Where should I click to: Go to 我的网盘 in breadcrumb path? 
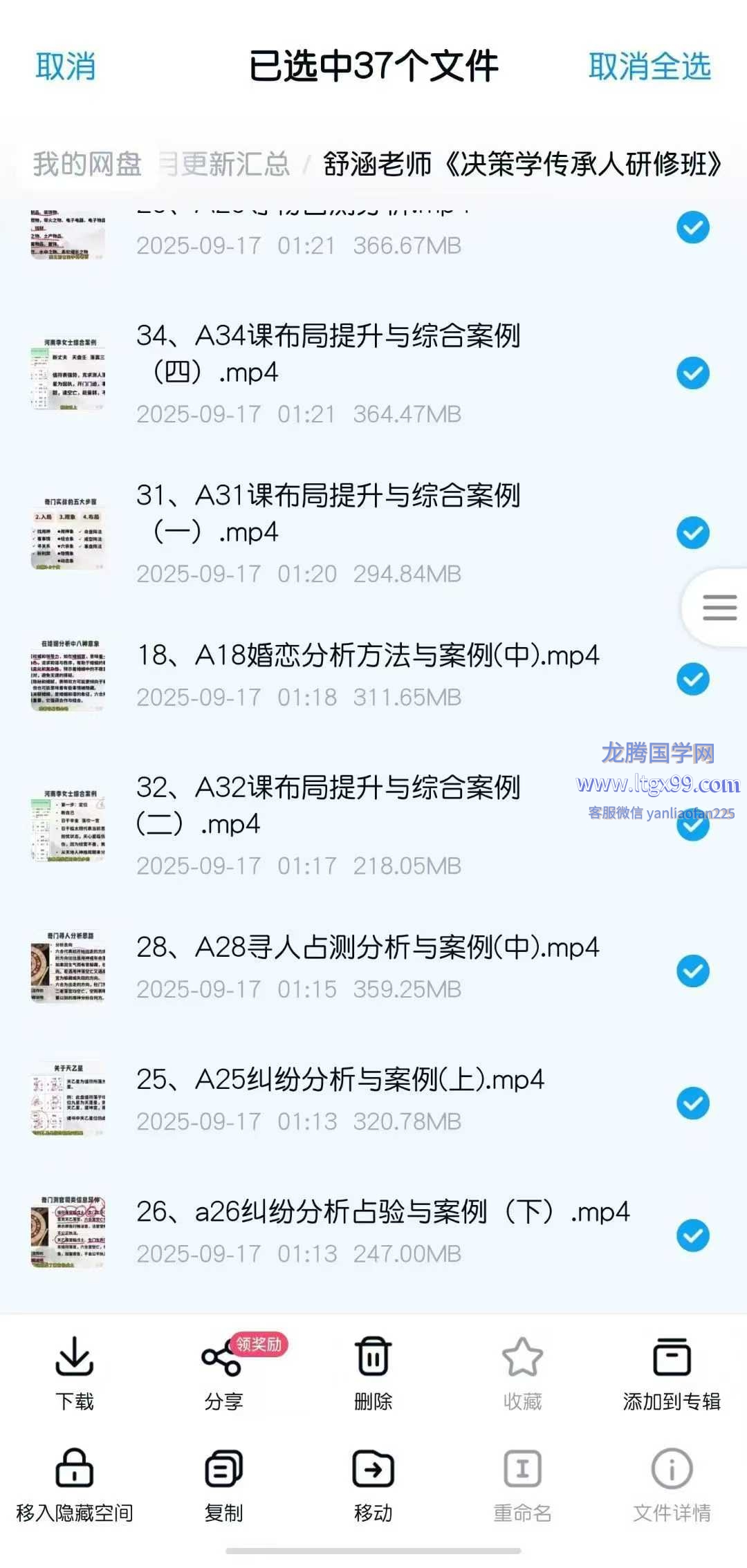tap(87, 165)
